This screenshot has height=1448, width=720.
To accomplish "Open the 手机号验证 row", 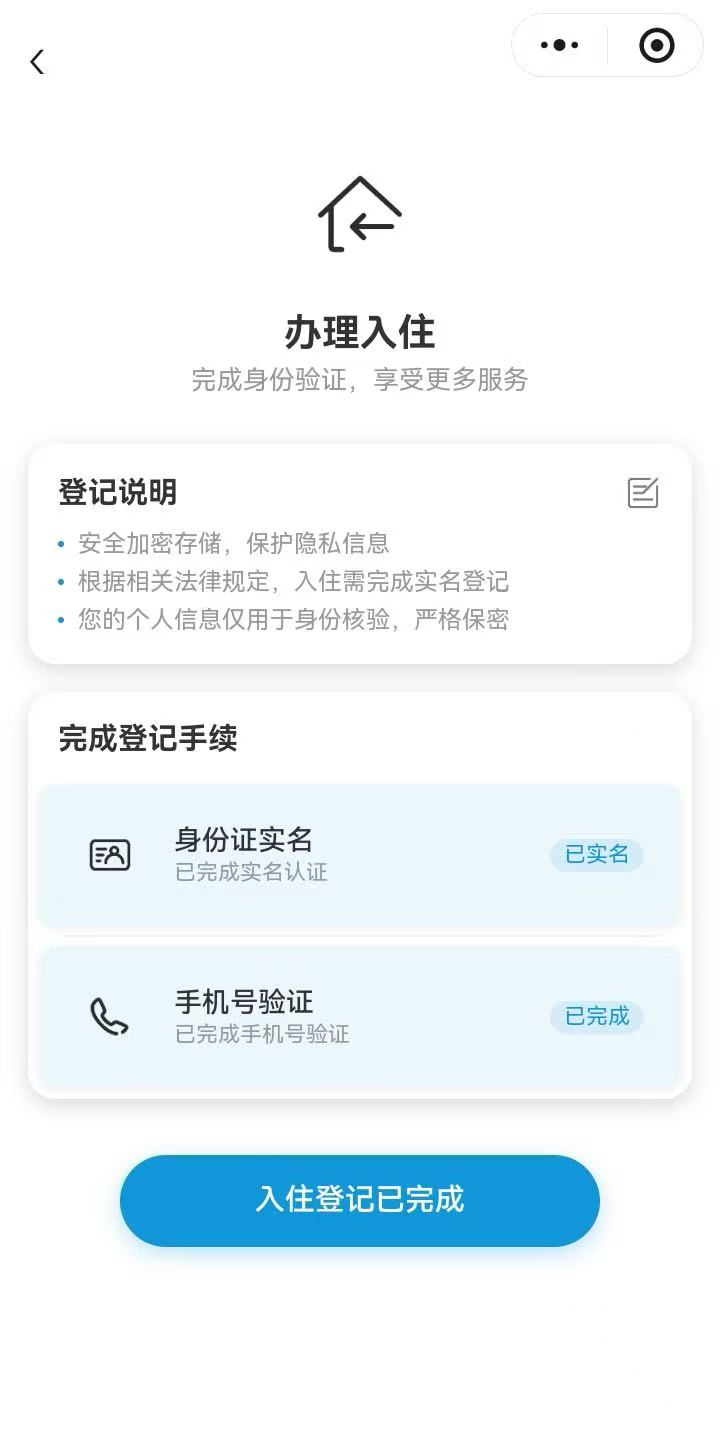I will (x=360, y=1017).
